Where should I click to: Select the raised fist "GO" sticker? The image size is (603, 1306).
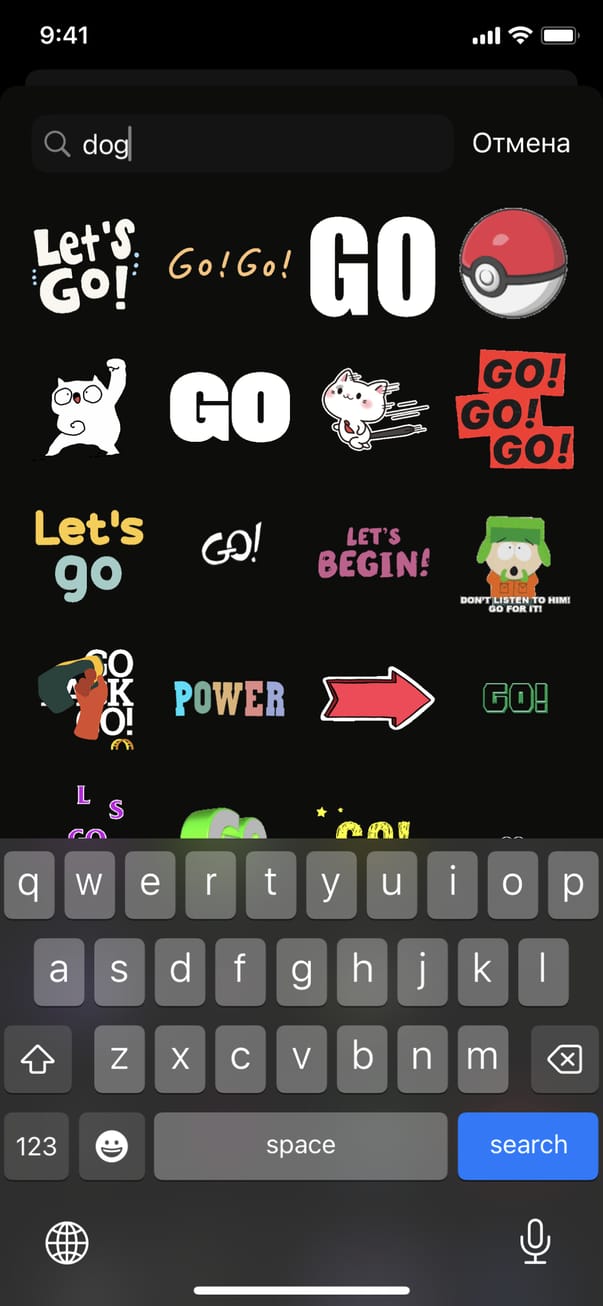[x=88, y=699]
